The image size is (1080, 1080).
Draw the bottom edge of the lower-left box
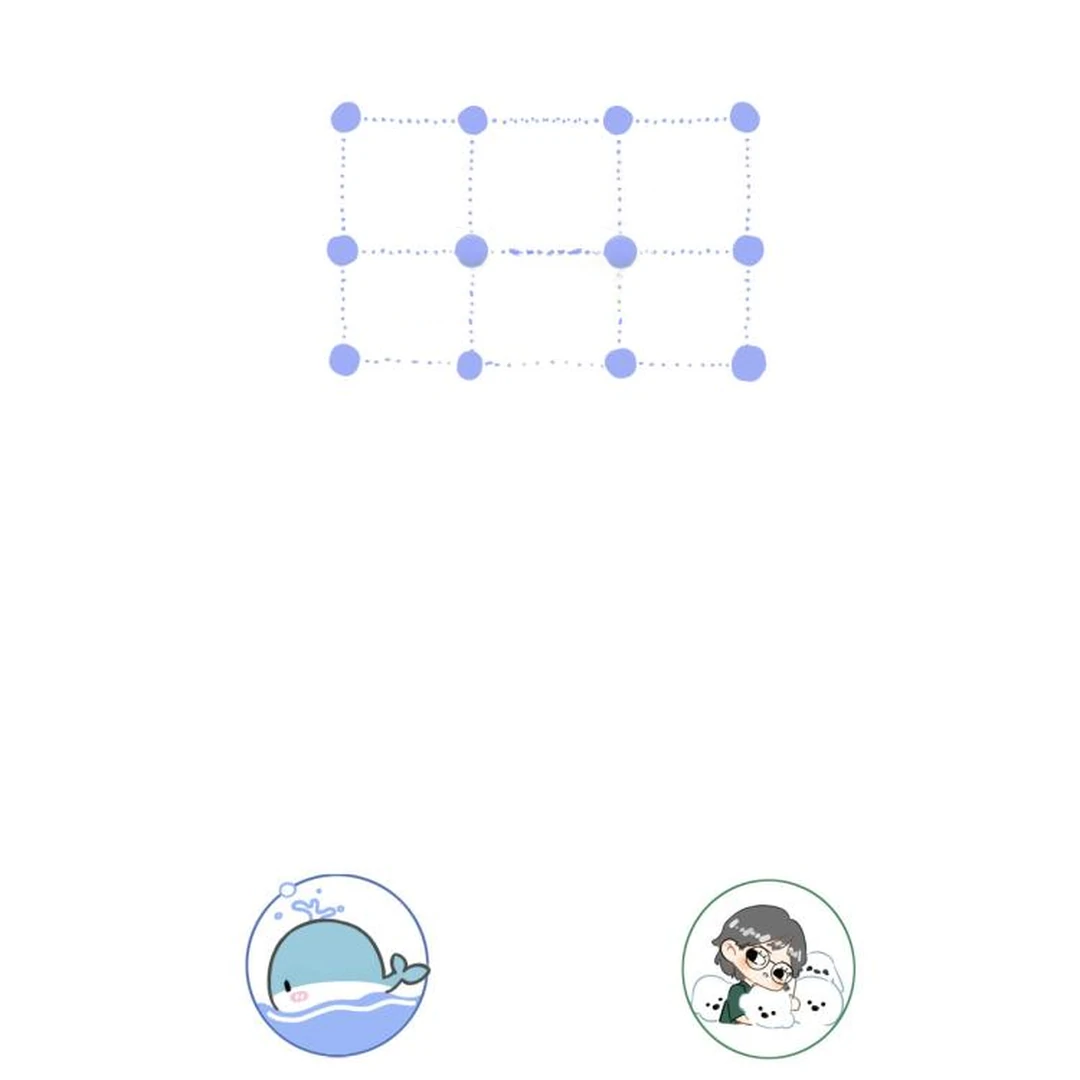407,362
